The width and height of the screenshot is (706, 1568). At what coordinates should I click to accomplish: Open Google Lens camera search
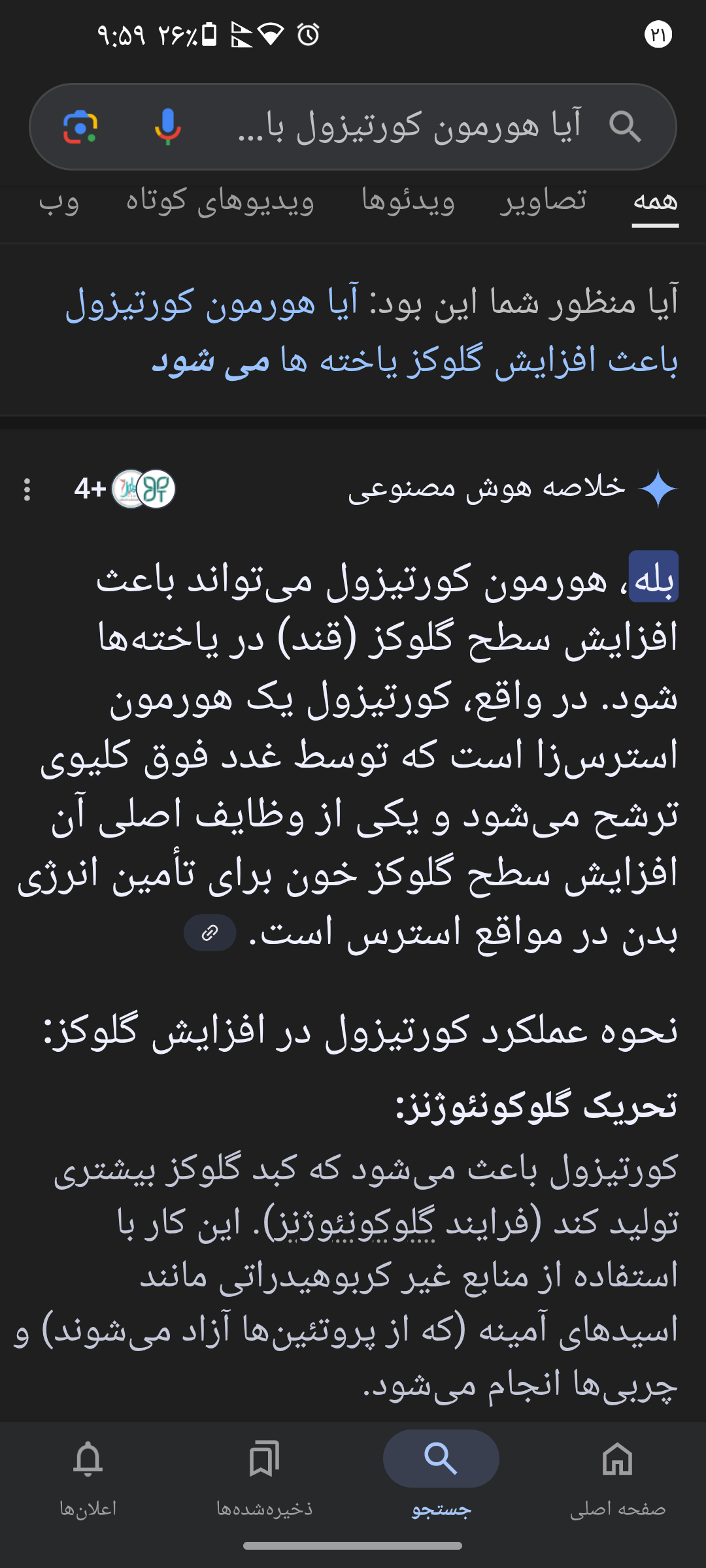click(x=80, y=127)
